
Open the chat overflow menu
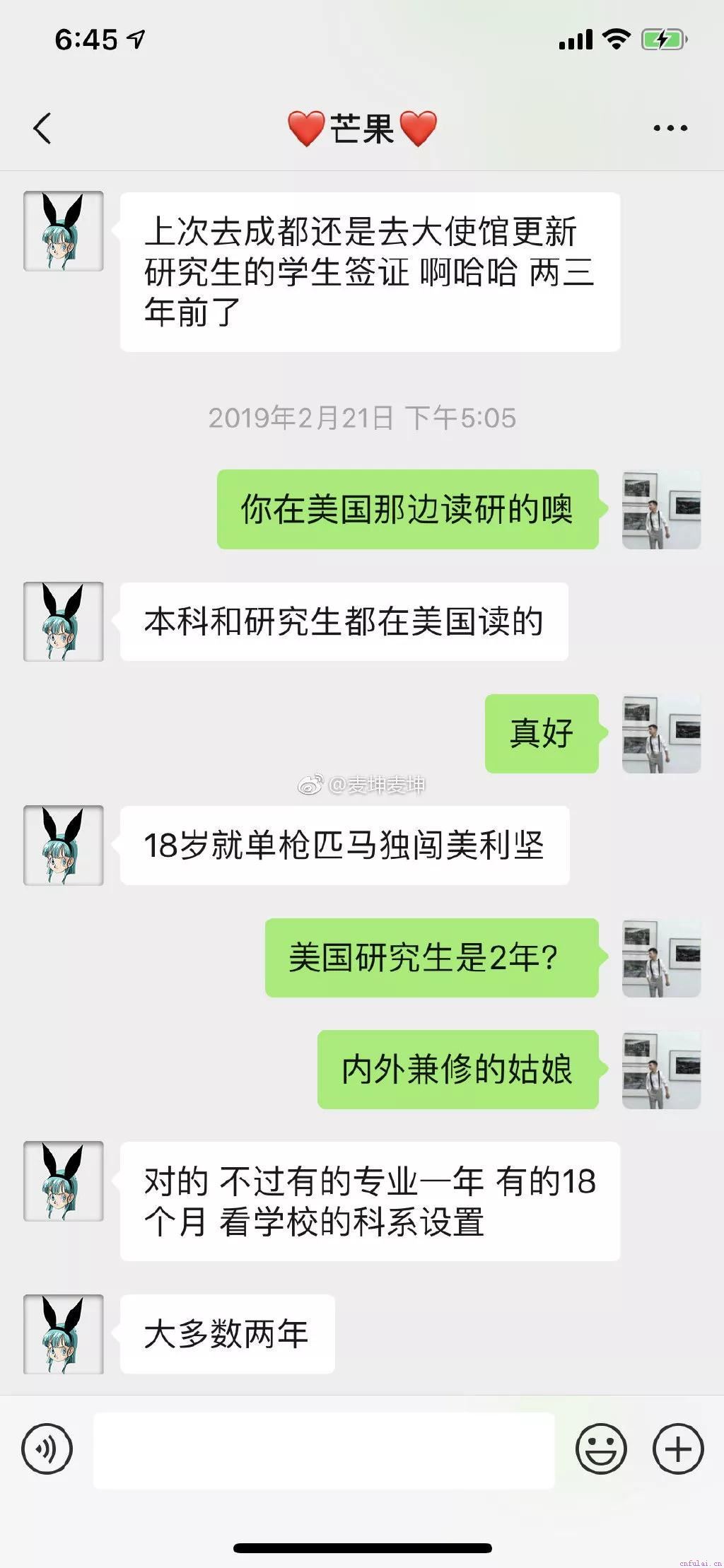point(670,129)
